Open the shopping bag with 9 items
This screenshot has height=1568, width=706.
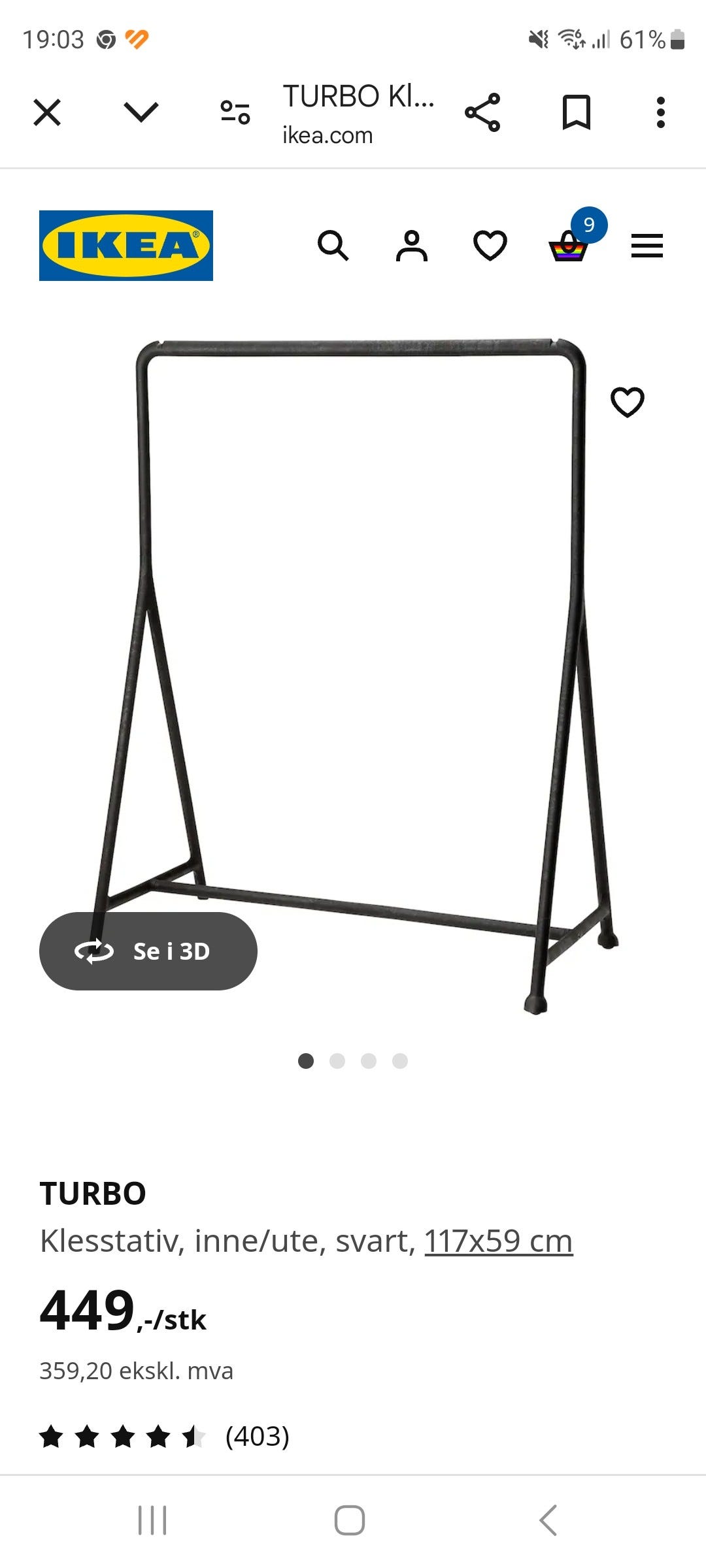point(569,246)
